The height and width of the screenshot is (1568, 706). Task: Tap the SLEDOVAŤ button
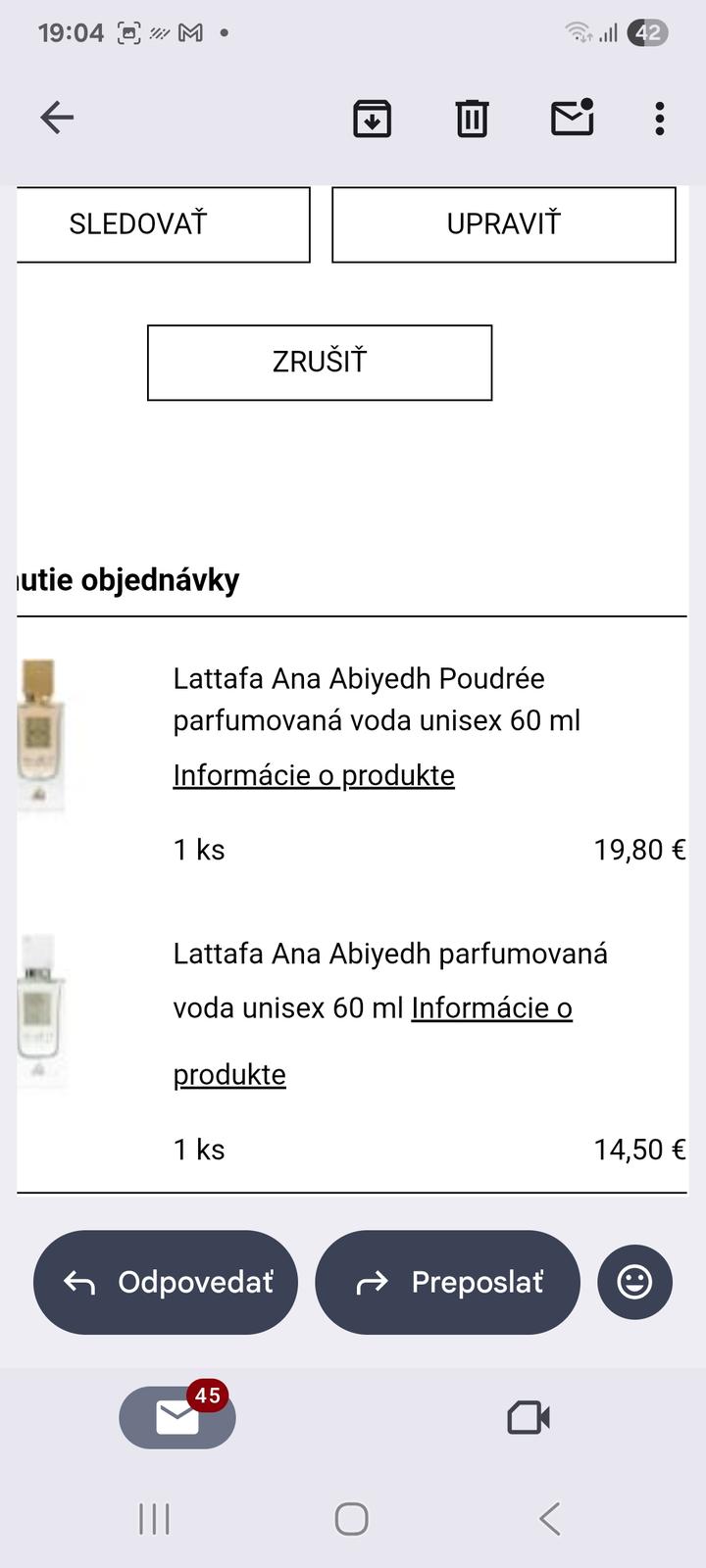click(x=163, y=224)
